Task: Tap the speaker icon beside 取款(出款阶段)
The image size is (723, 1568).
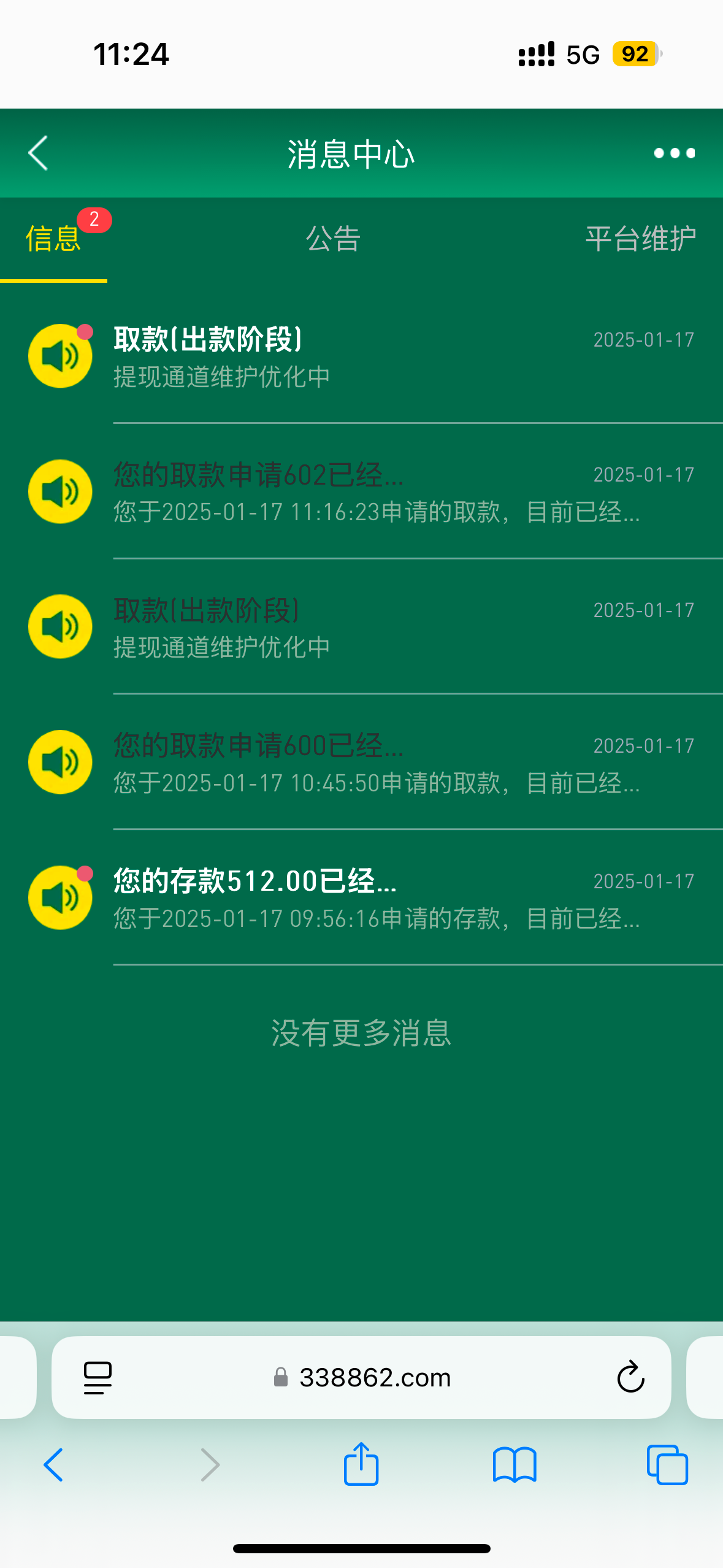Action: pyautogui.click(x=59, y=356)
